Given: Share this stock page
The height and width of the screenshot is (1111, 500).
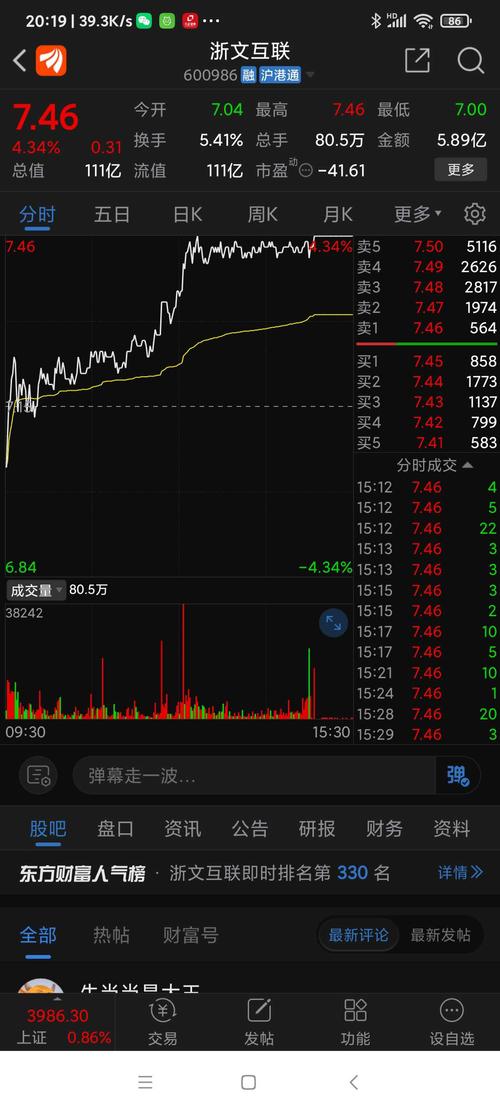Looking at the screenshot, I should (417, 61).
